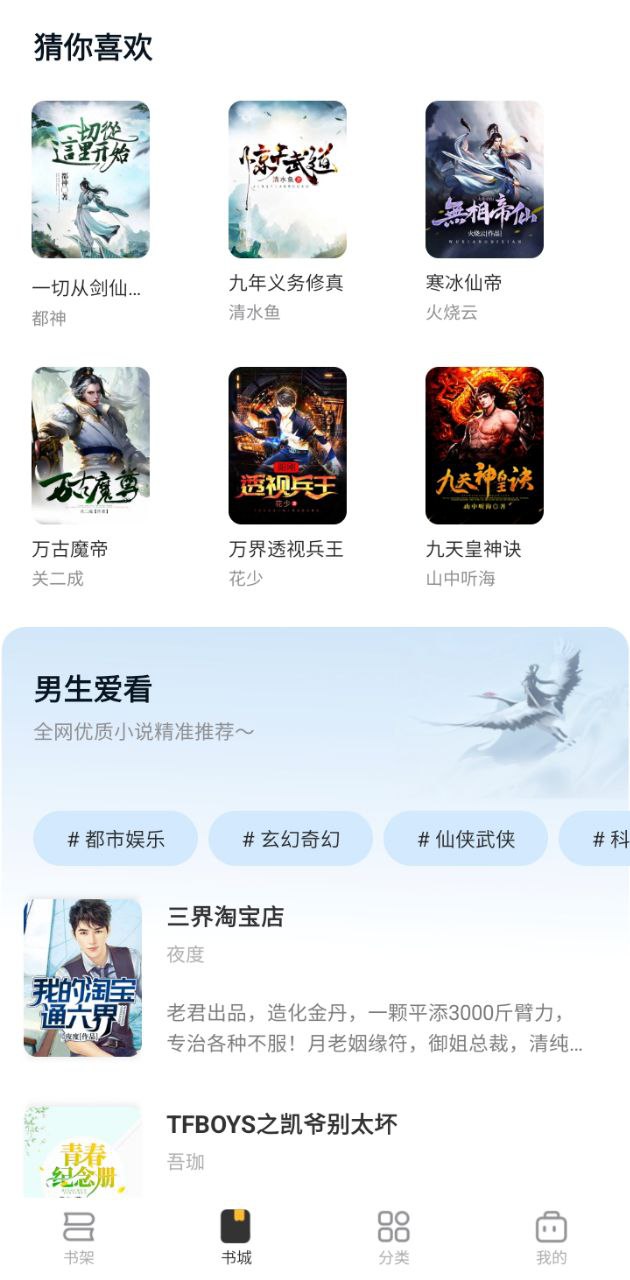
Task: Select the # 都市娱乐 chip
Action: [x=116, y=839]
